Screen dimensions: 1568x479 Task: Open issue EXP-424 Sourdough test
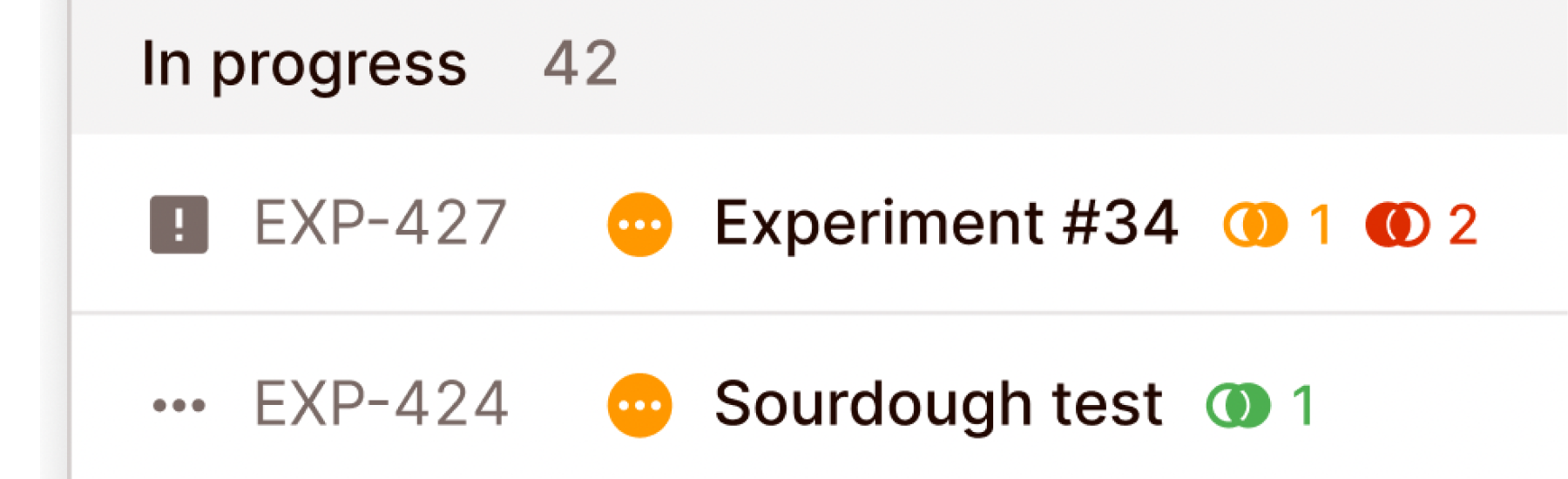pyautogui.click(x=937, y=405)
